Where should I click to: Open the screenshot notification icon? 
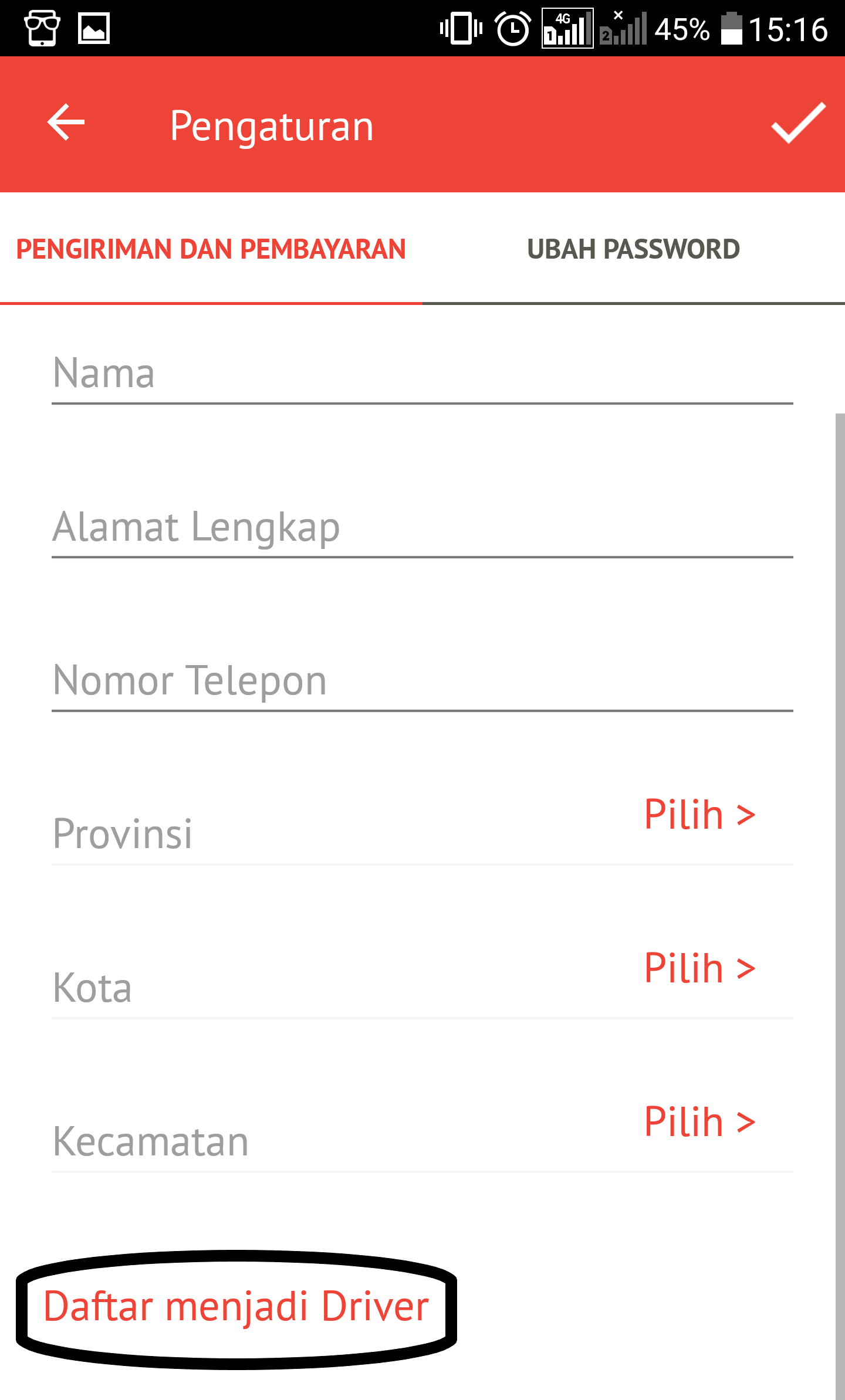tap(42, 26)
